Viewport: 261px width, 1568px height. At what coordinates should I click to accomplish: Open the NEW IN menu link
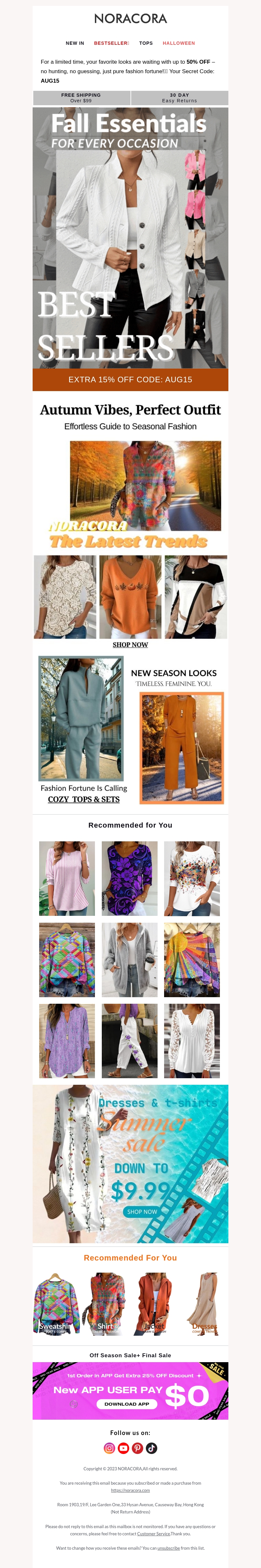coord(75,43)
